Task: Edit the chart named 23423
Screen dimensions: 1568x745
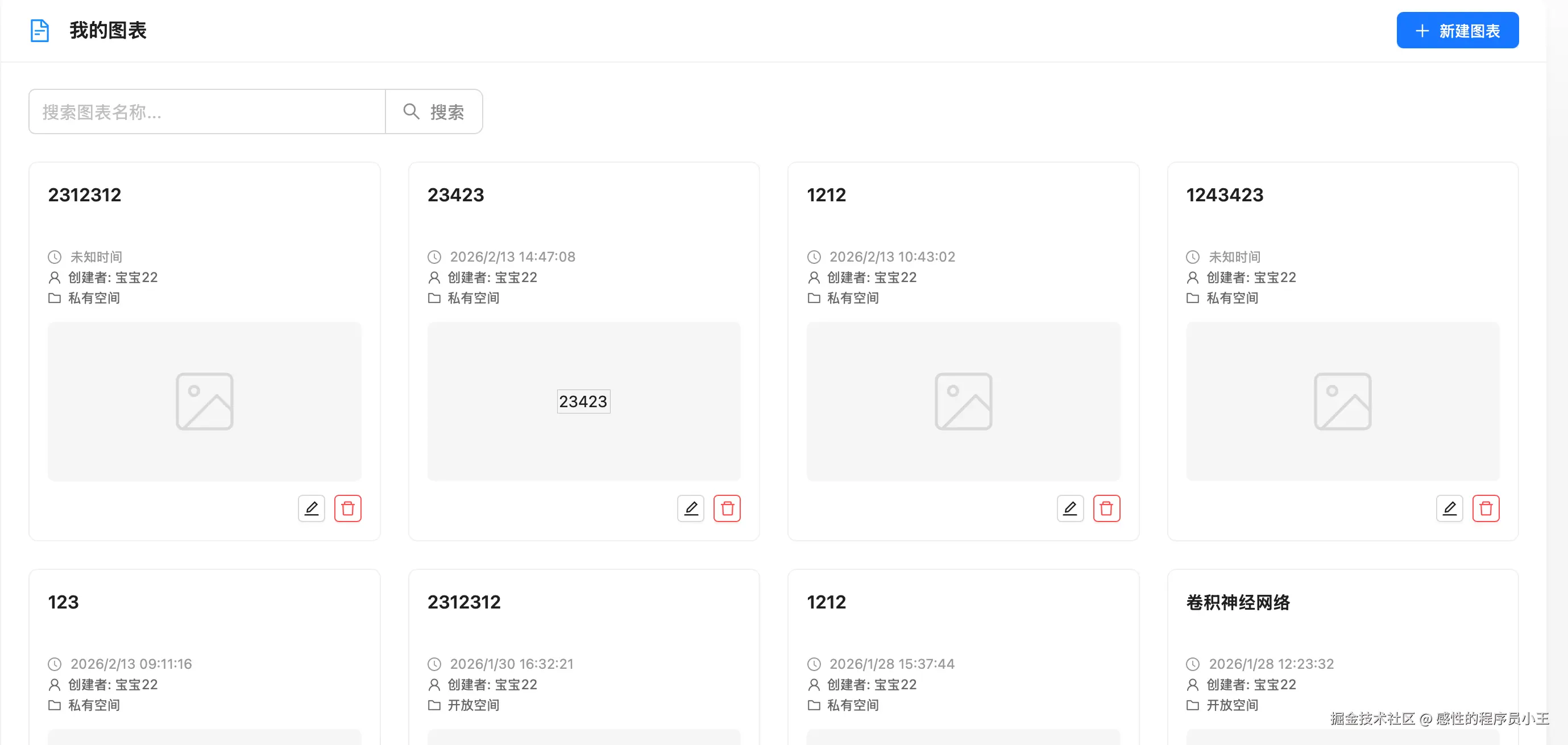Action: [x=690, y=508]
